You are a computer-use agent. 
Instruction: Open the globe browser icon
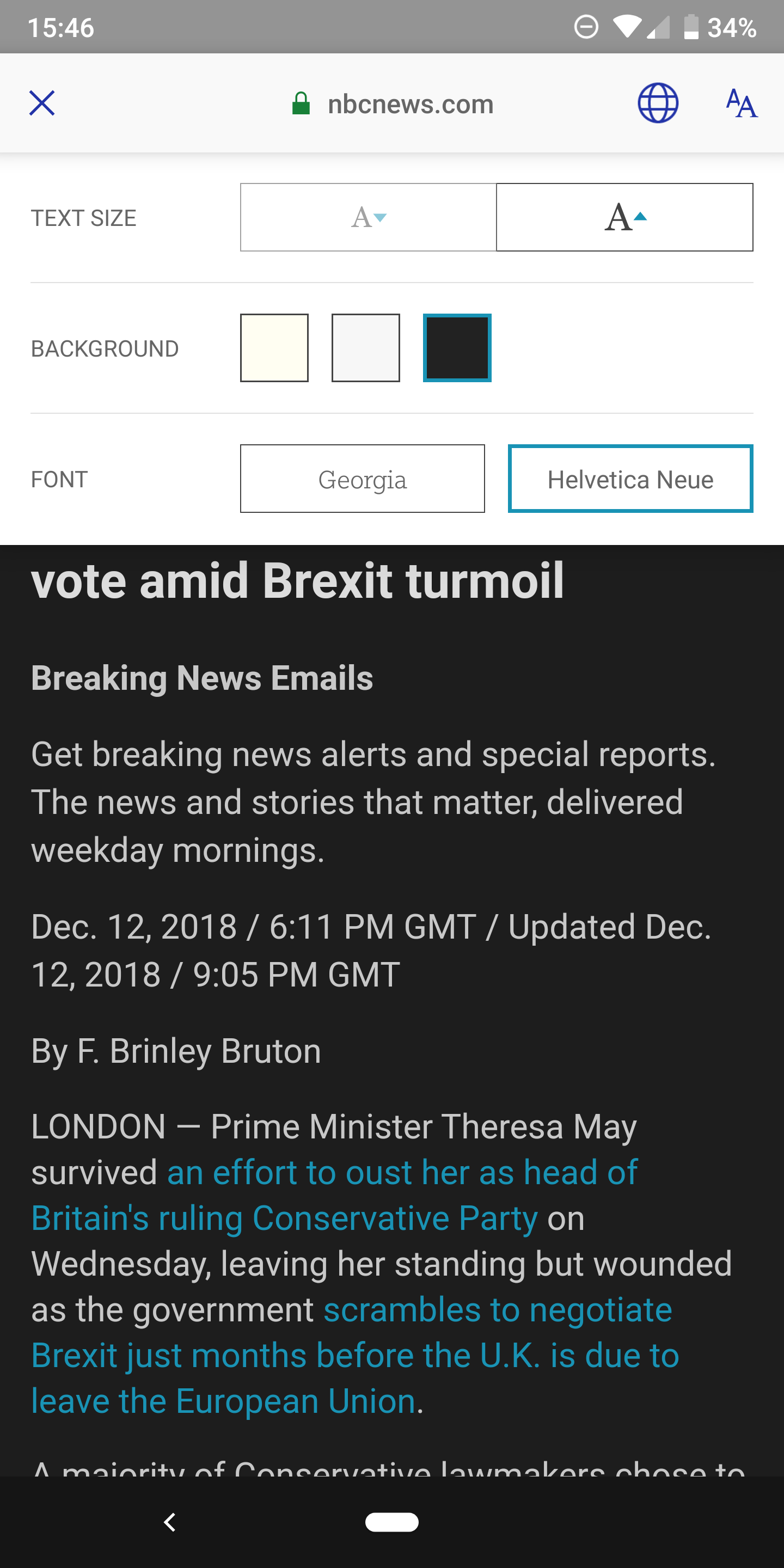[x=657, y=103]
